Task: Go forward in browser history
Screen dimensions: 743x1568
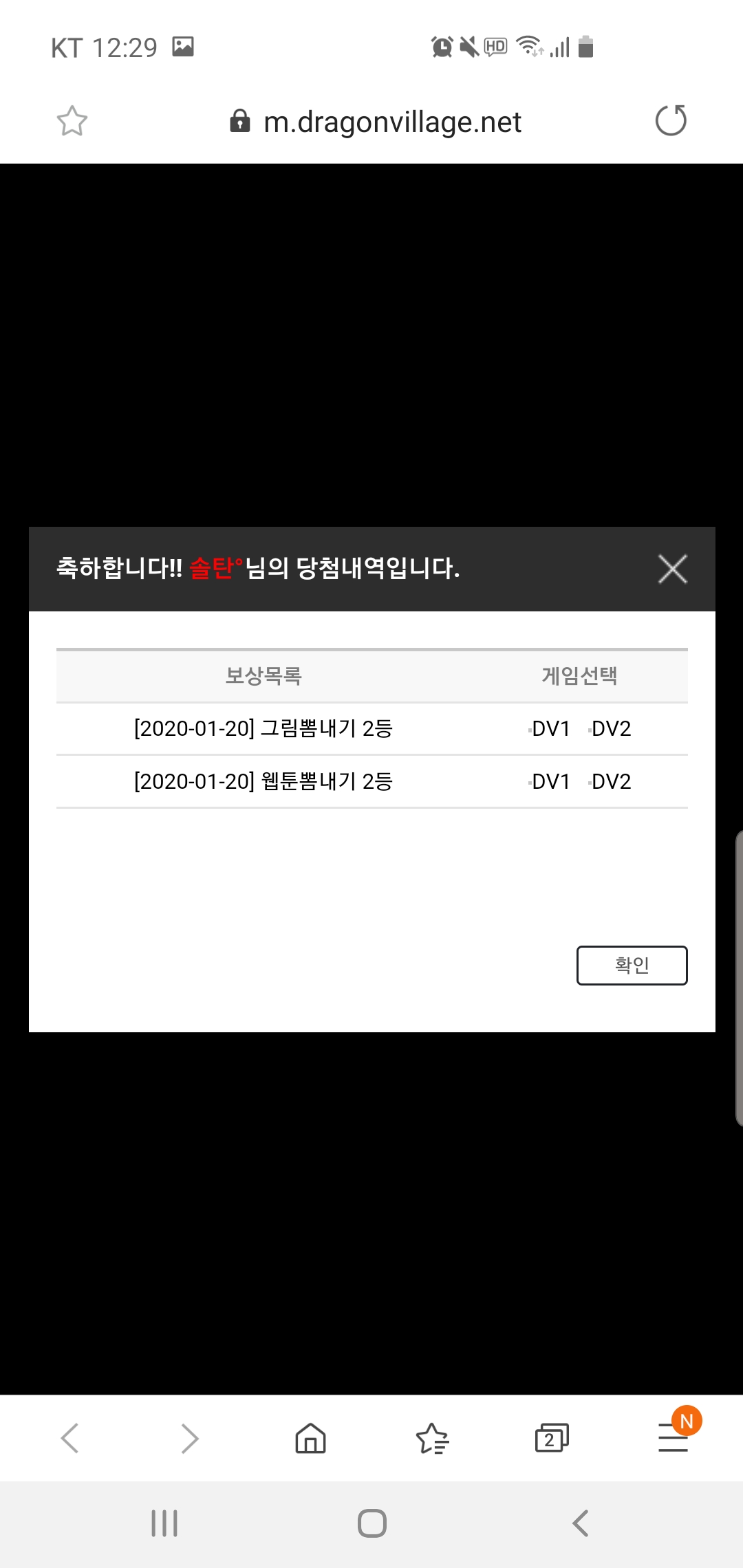Action: click(x=190, y=1438)
